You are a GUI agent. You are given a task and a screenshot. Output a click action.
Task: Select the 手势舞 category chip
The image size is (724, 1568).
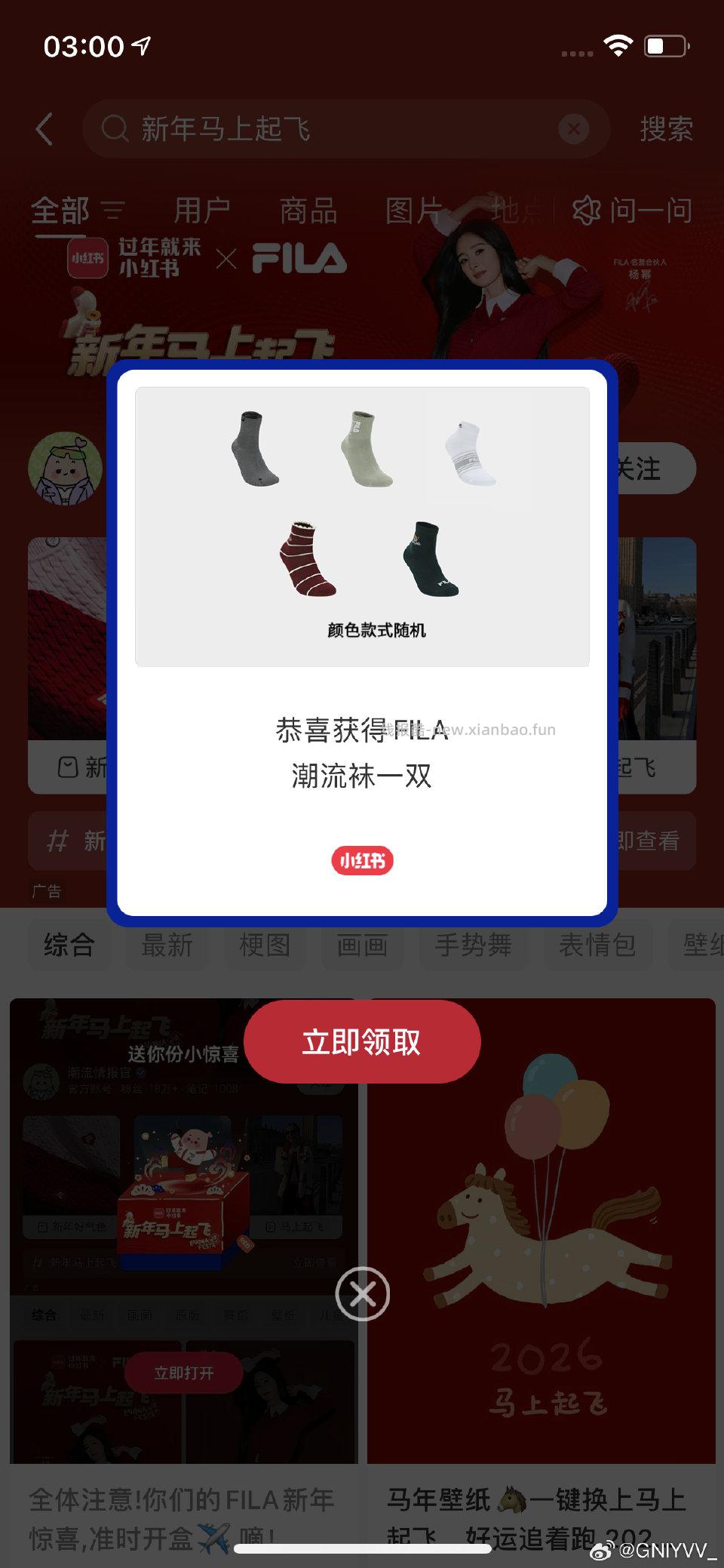[474, 945]
